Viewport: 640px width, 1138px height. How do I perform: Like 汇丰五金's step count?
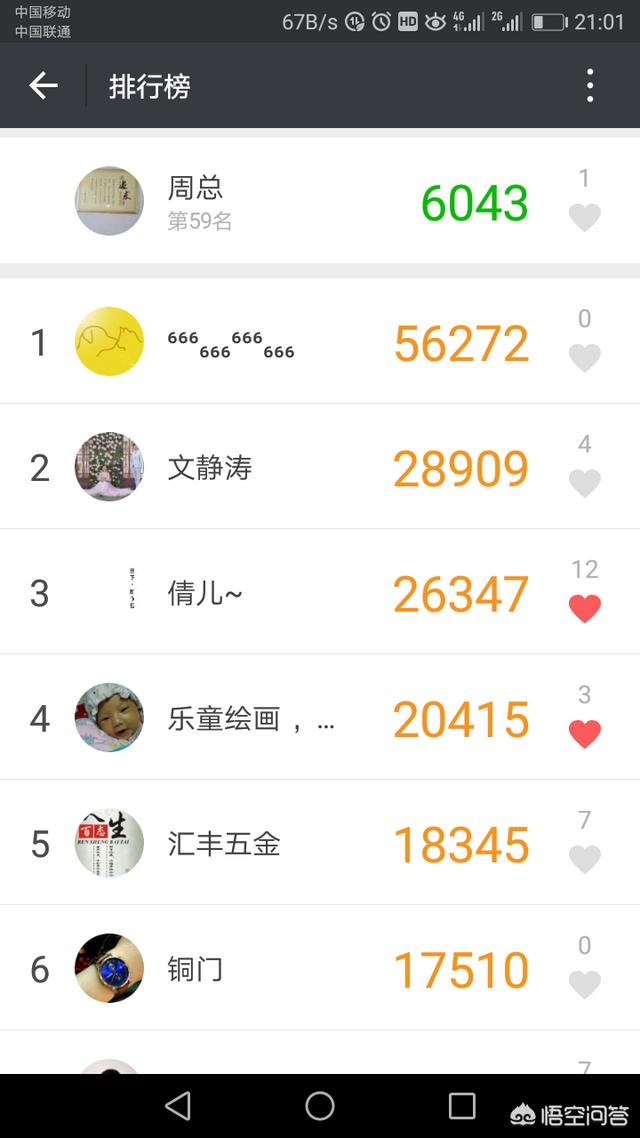585,859
